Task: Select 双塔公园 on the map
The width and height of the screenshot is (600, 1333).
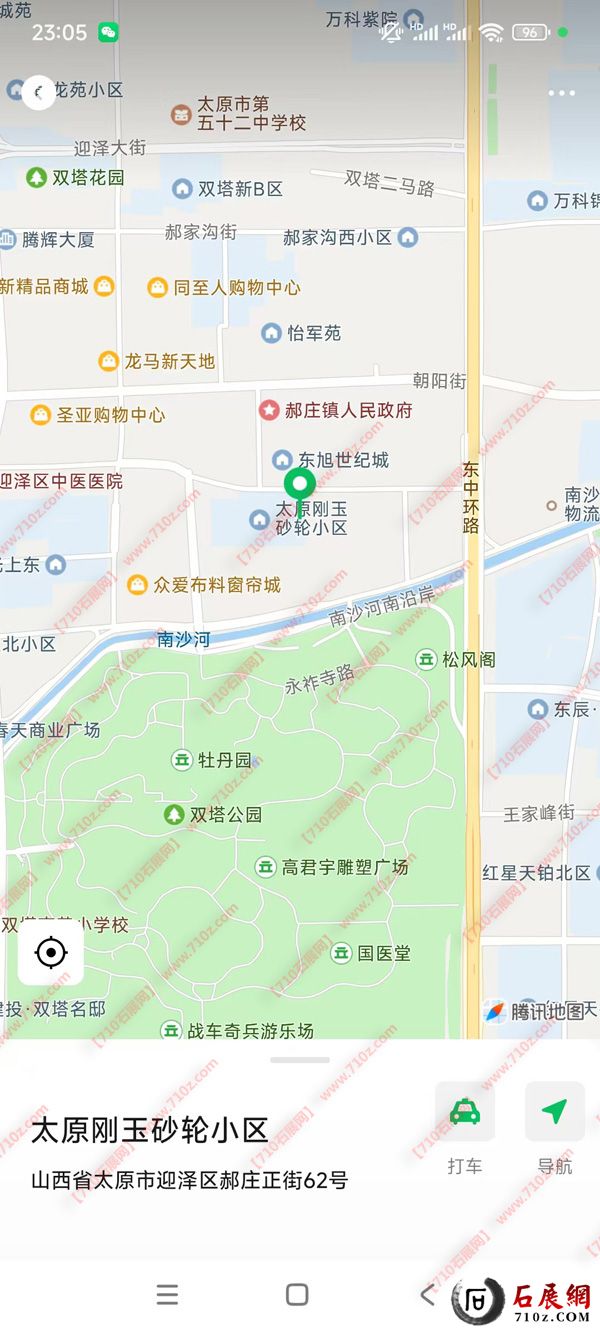Action: coord(214,815)
